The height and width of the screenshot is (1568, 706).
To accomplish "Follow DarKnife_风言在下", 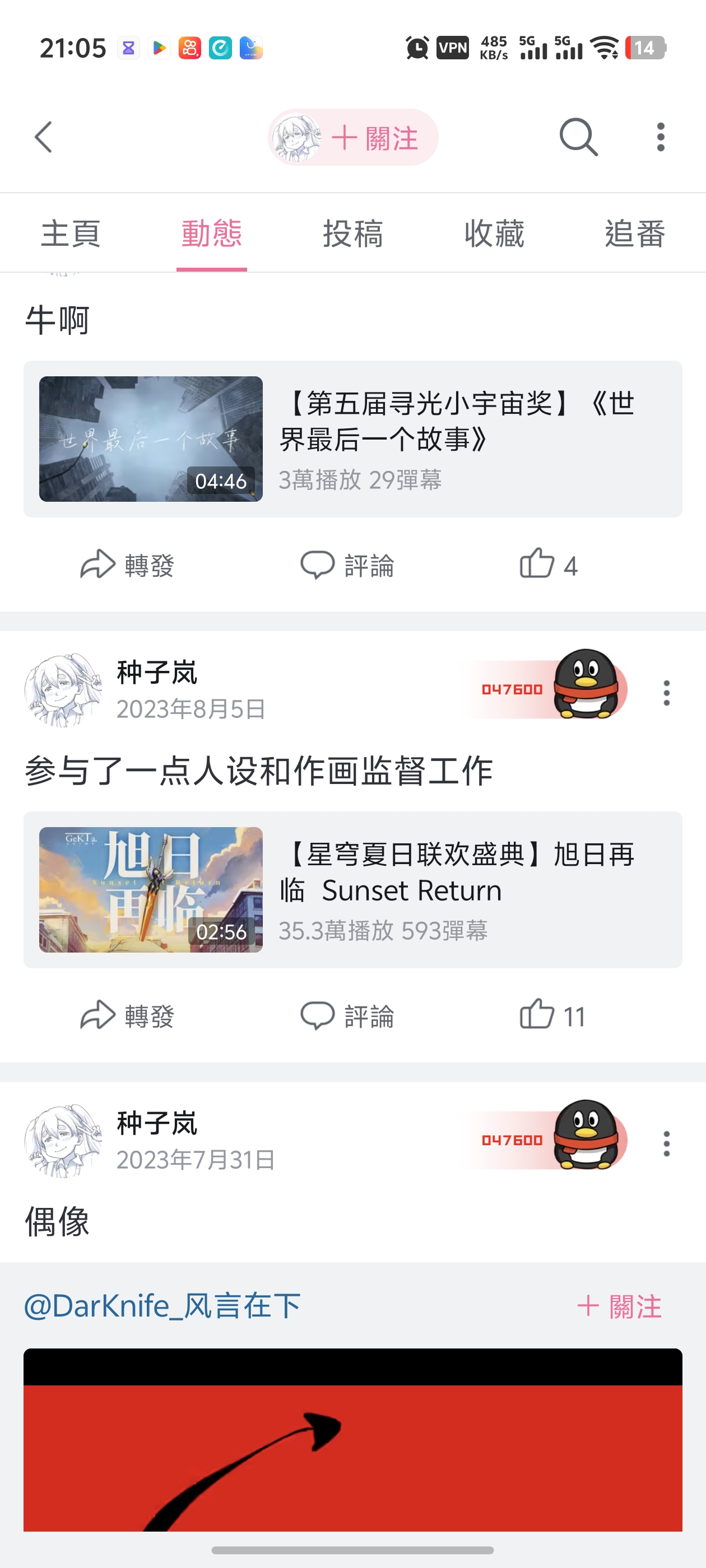I will click(x=619, y=1306).
